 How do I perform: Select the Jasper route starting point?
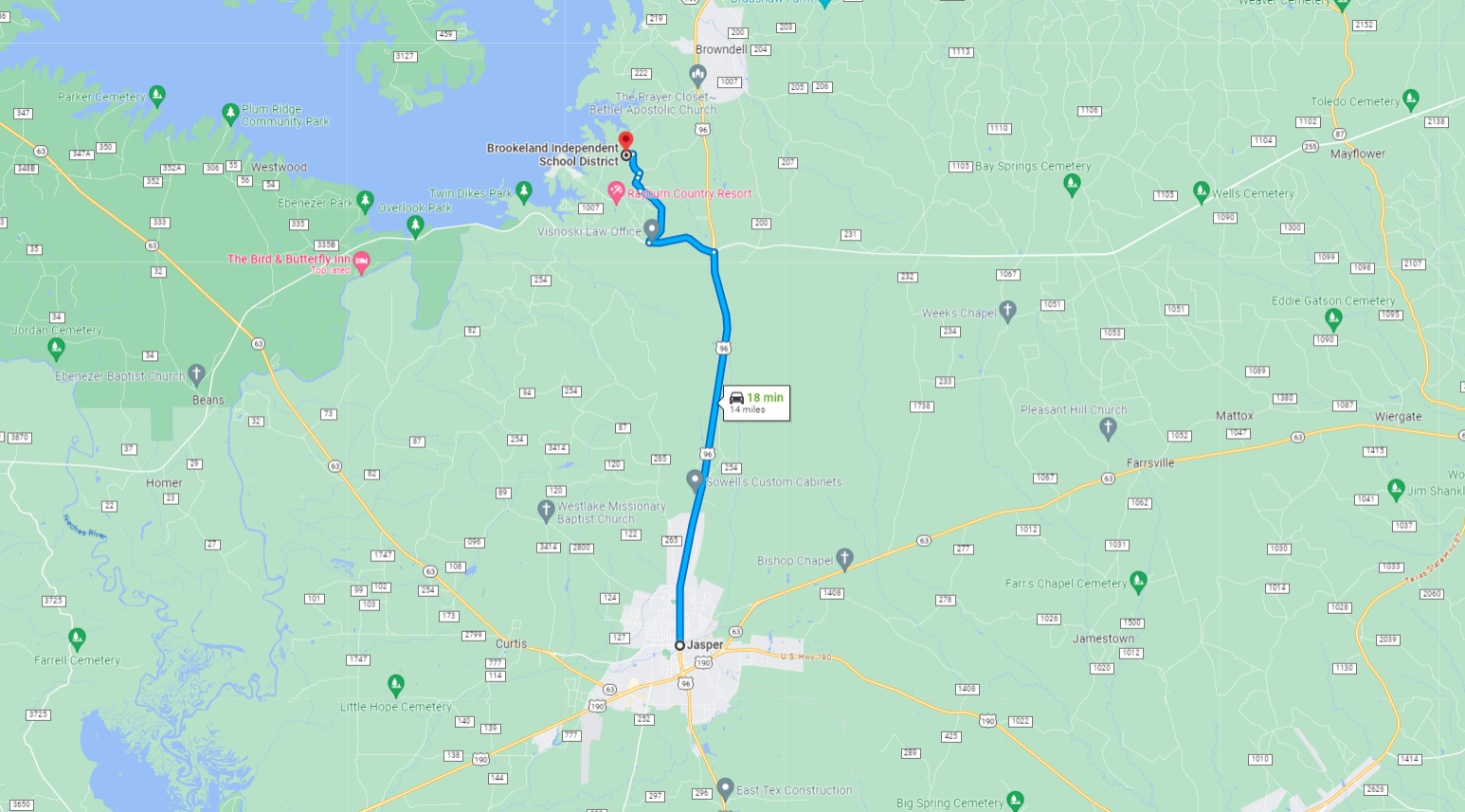[679, 645]
